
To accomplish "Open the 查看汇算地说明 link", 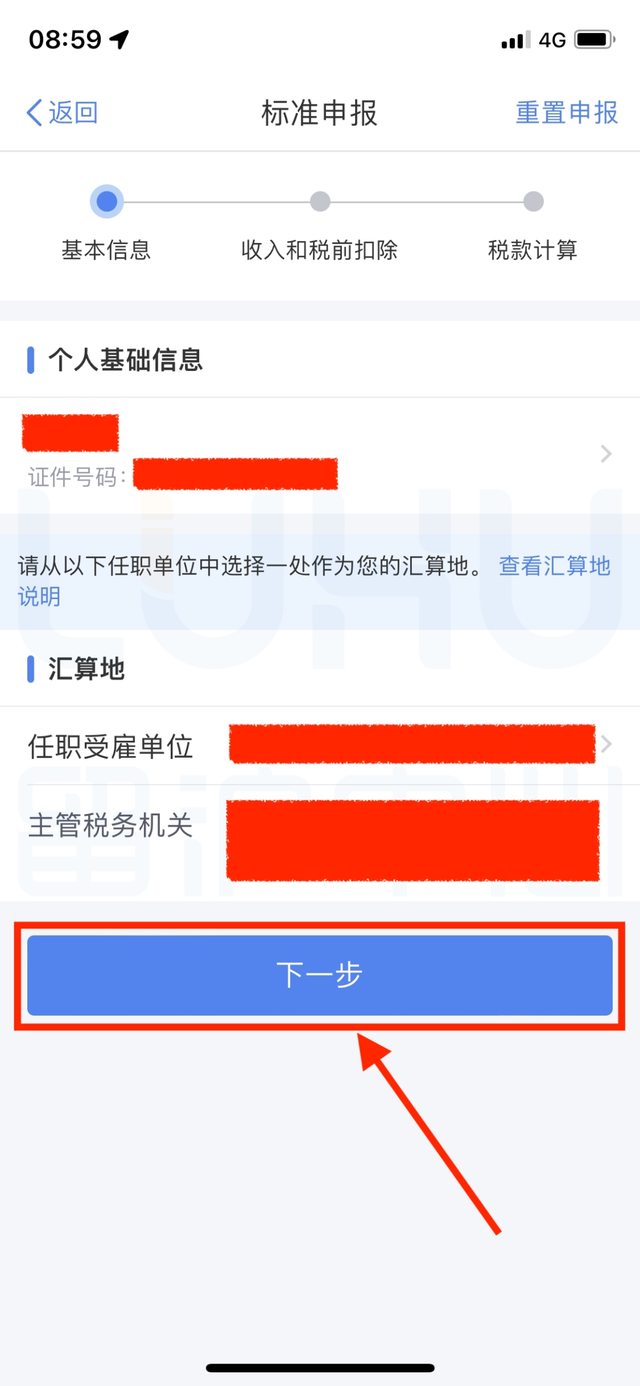I will [x=553, y=566].
